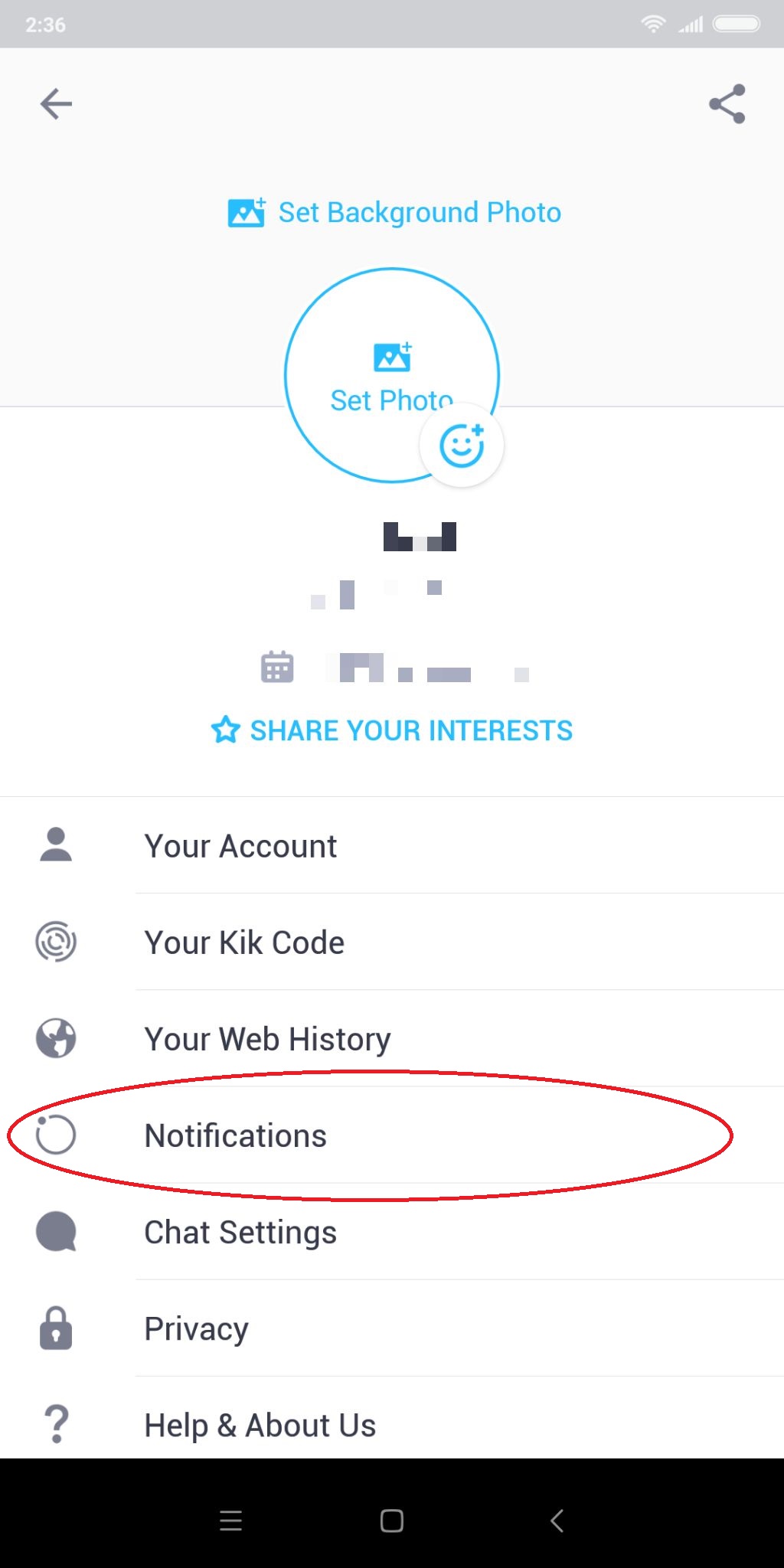Tap Share Your Interests

coord(392,730)
